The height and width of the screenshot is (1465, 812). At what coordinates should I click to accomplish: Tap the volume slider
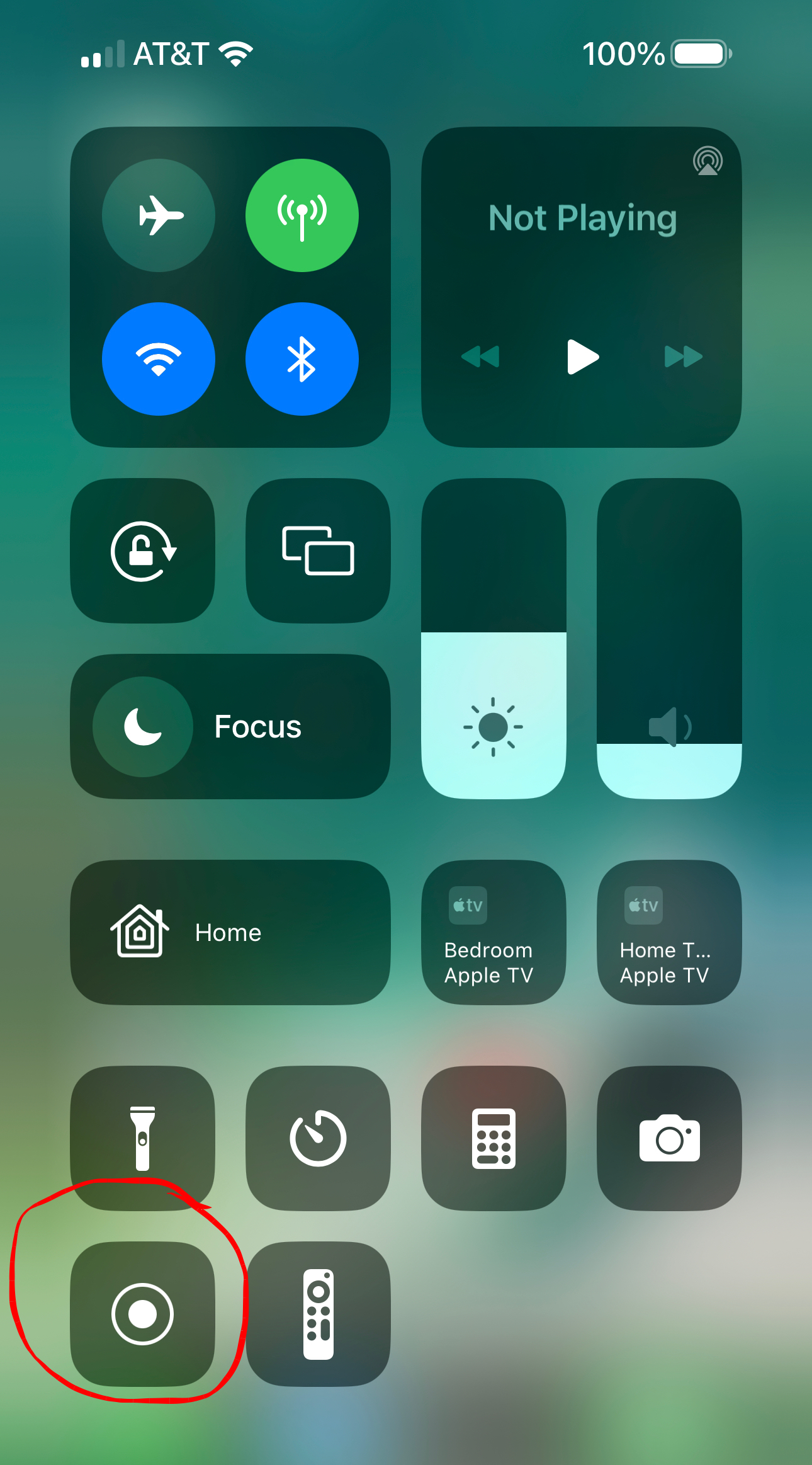(669, 639)
